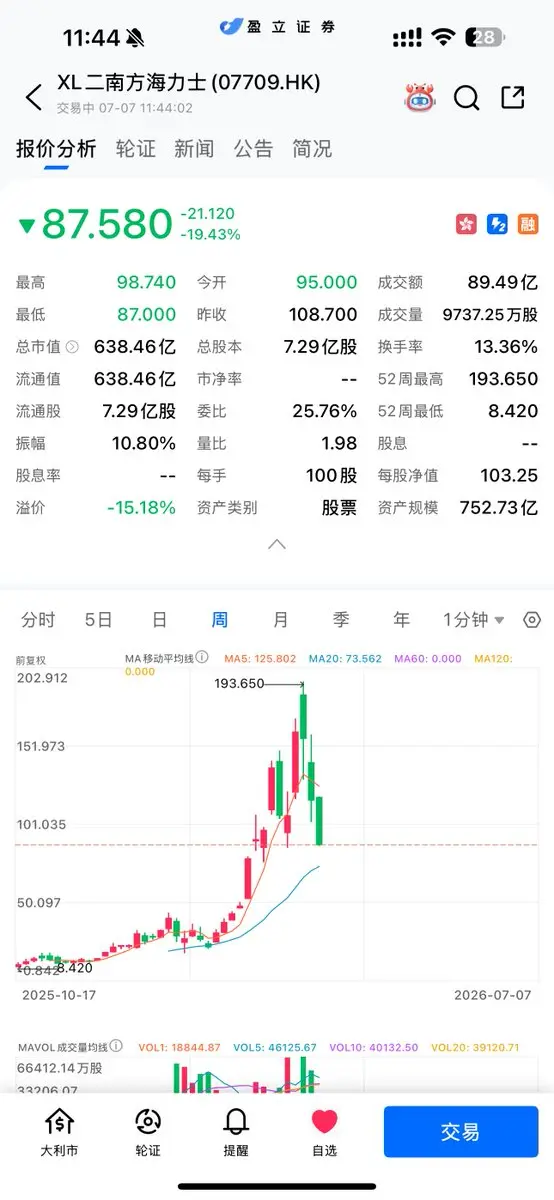Select the 分时 chart period
Viewport: 554px width, 1200px height.
click(38, 620)
